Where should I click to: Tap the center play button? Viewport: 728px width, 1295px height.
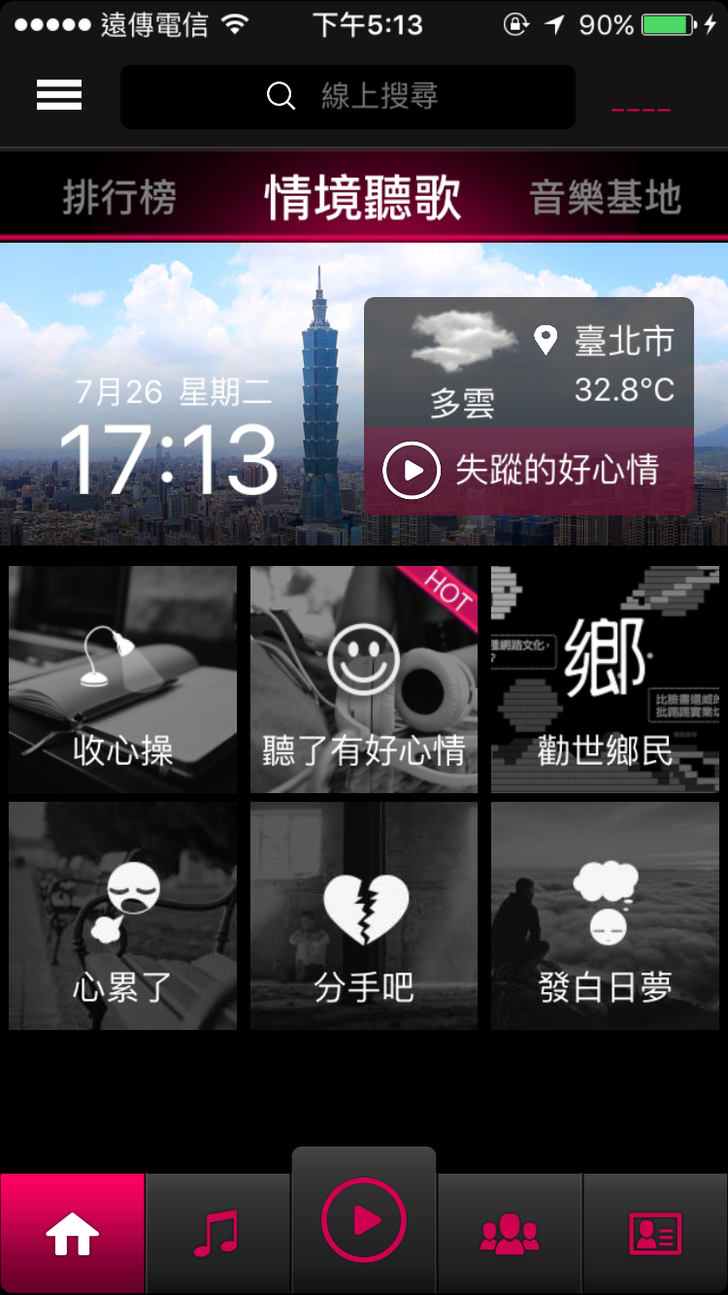tap(364, 1220)
